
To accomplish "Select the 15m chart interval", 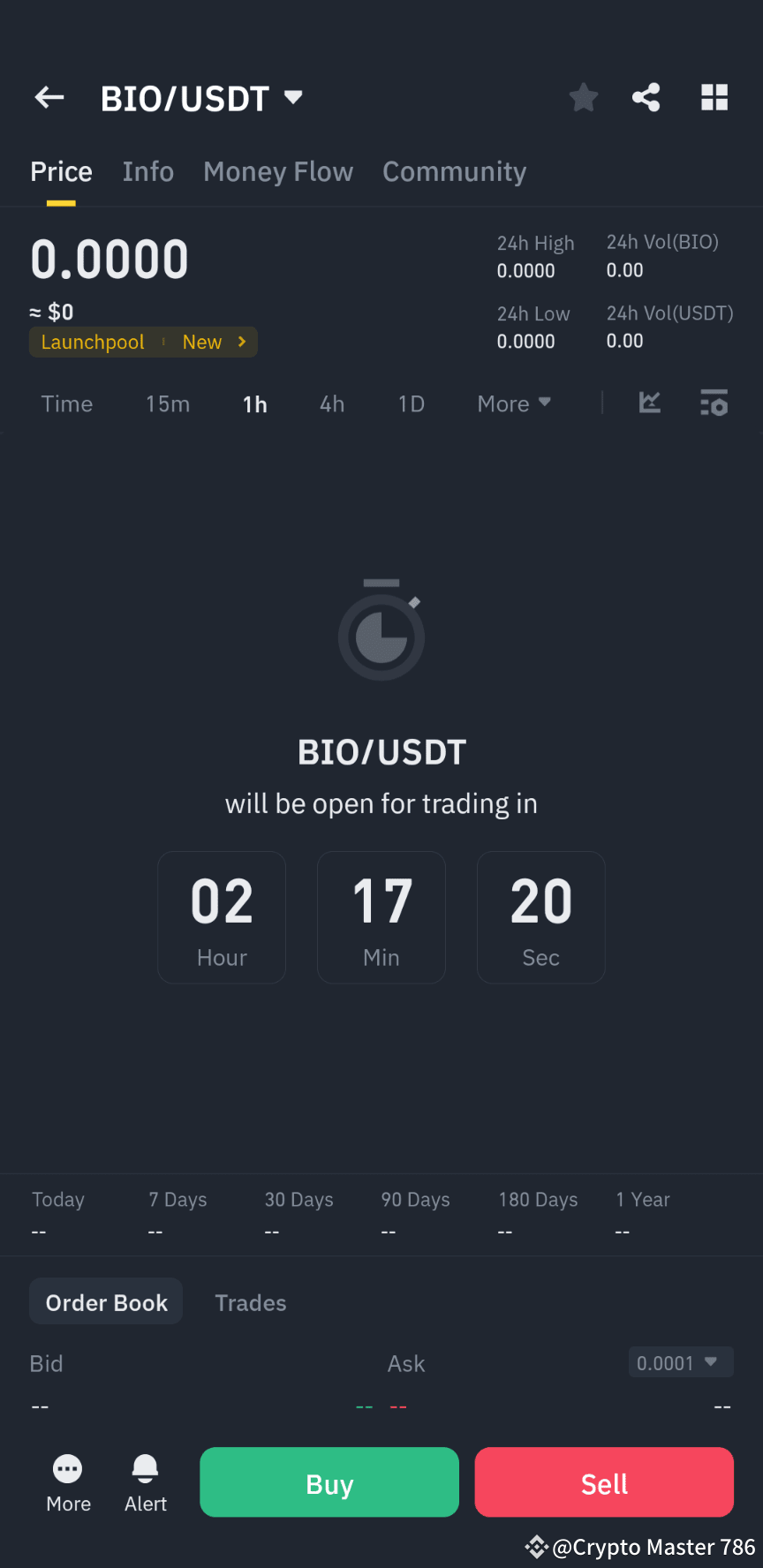I will click(168, 403).
